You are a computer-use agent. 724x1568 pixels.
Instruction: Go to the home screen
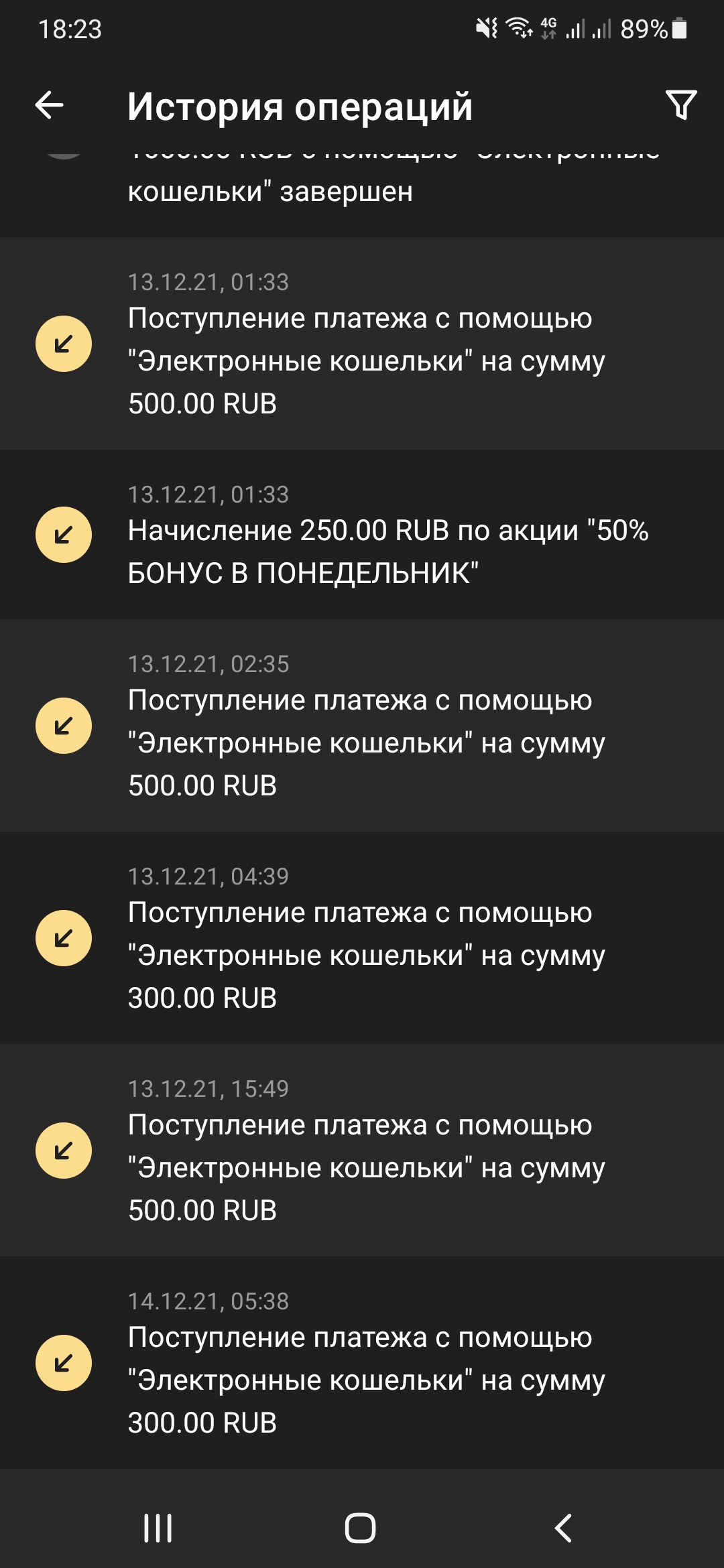click(x=360, y=1528)
